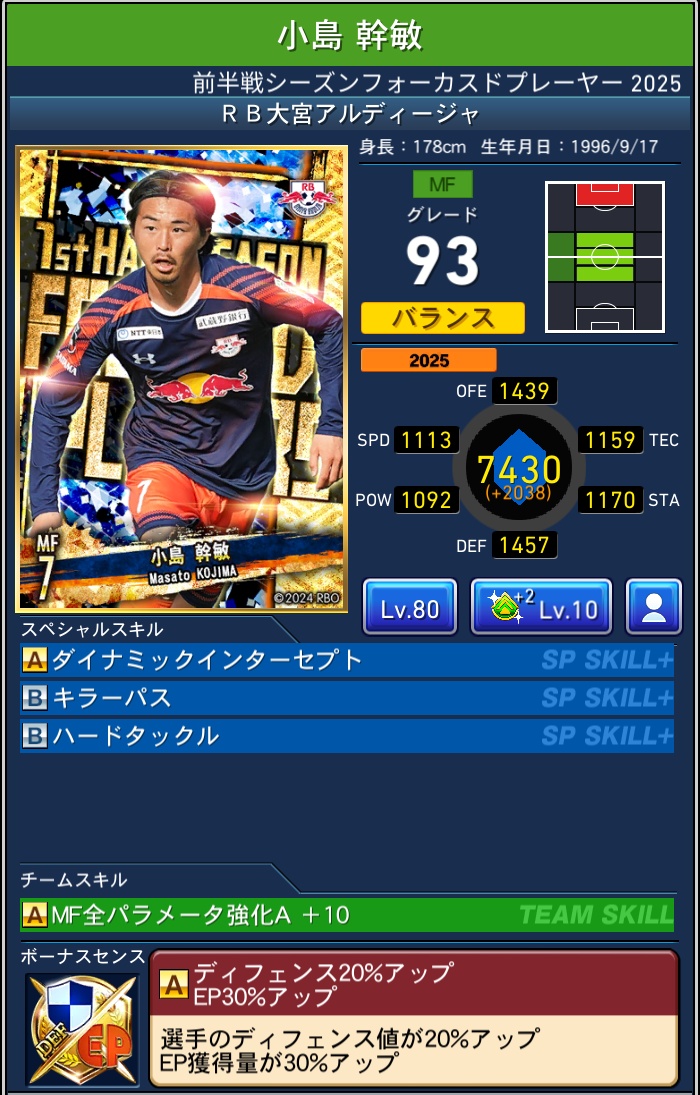This screenshot has width=700, height=1095.
Task: Open the player profile icon button
Action: [x=653, y=607]
